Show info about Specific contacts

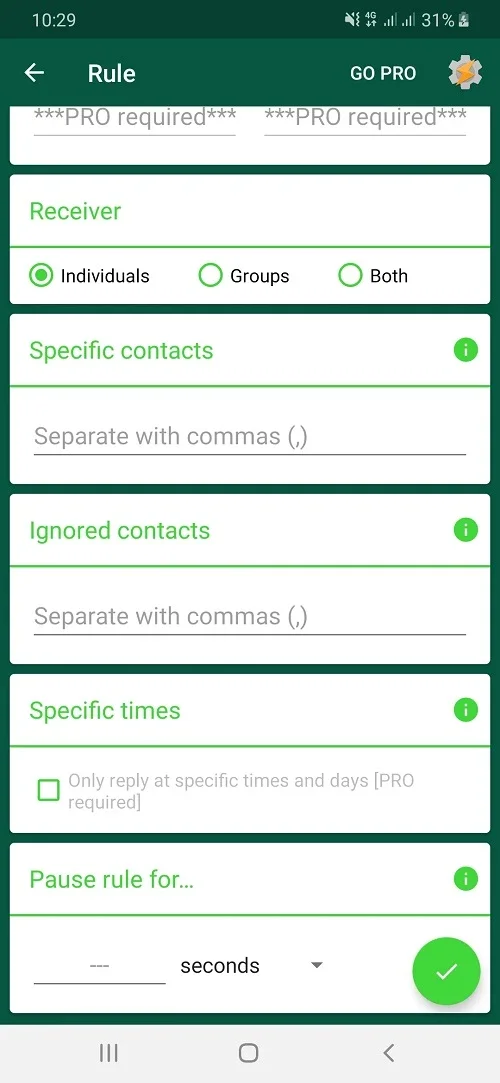465,351
